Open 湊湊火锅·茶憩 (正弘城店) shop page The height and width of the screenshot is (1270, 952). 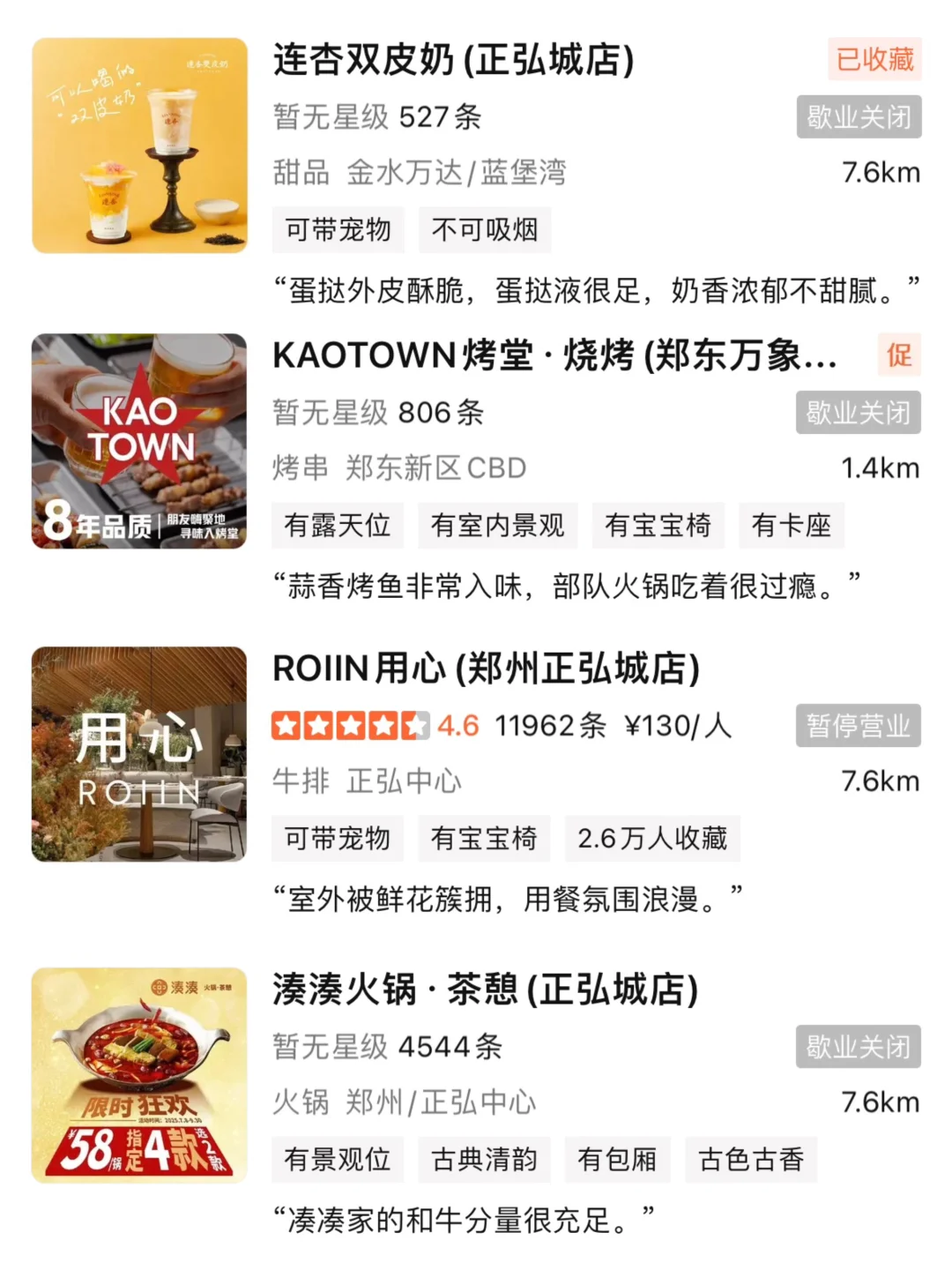tap(485, 990)
